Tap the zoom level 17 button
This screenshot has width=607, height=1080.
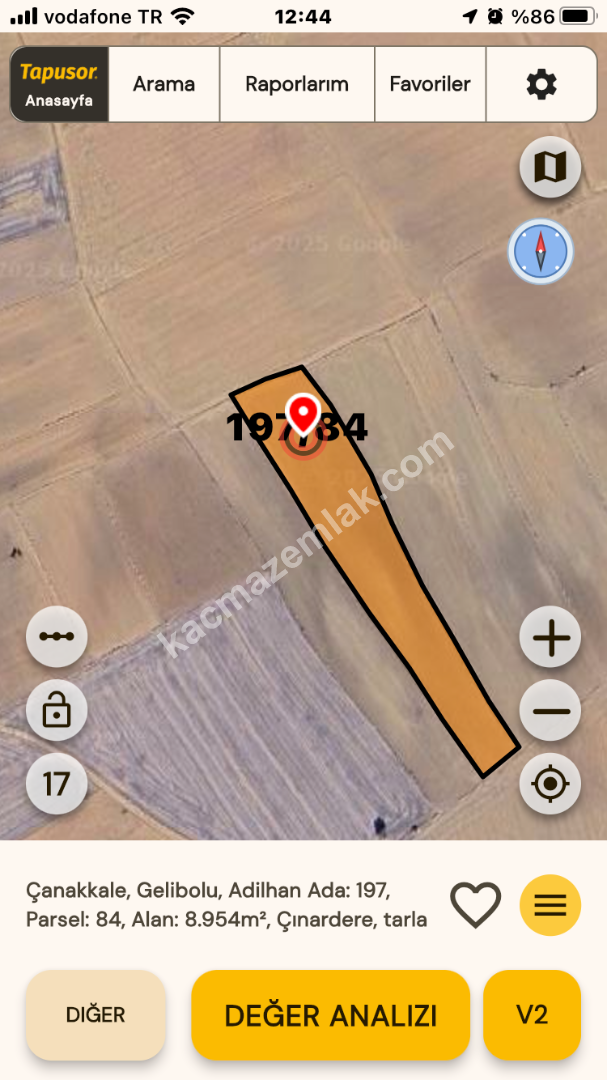pos(57,784)
